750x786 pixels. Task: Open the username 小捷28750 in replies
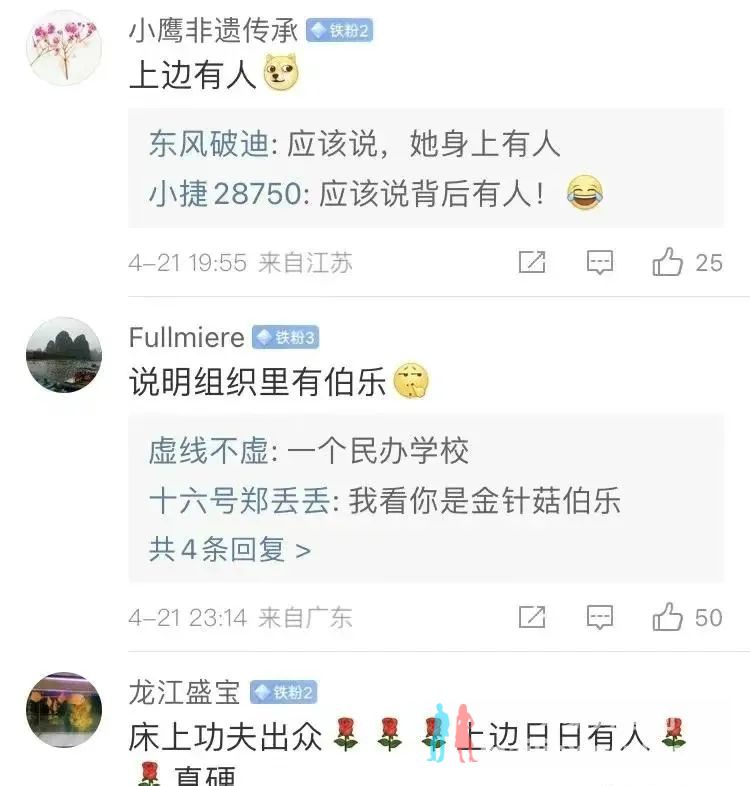pyautogui.click(x=224, y=193)
